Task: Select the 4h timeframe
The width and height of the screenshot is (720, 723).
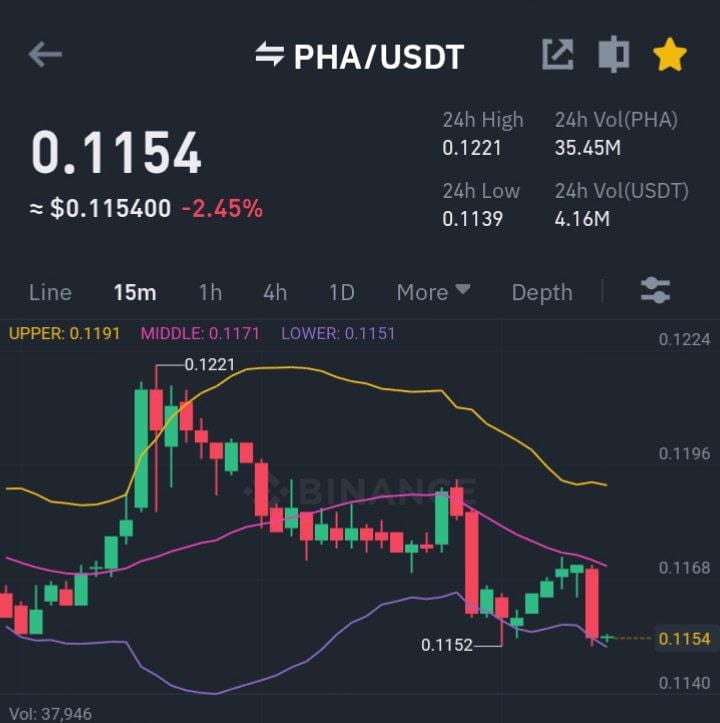Action: (274, 292)
